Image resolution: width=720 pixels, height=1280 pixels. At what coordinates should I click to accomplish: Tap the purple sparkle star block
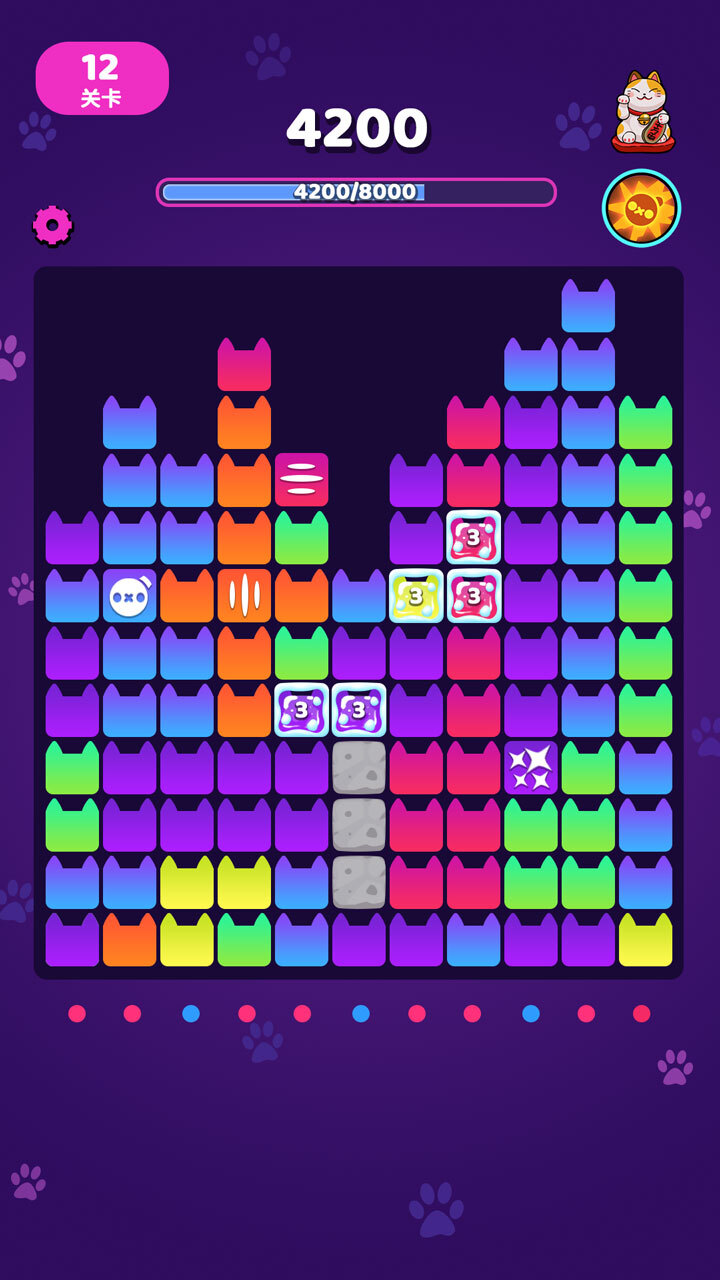click(x=531, y=768)
